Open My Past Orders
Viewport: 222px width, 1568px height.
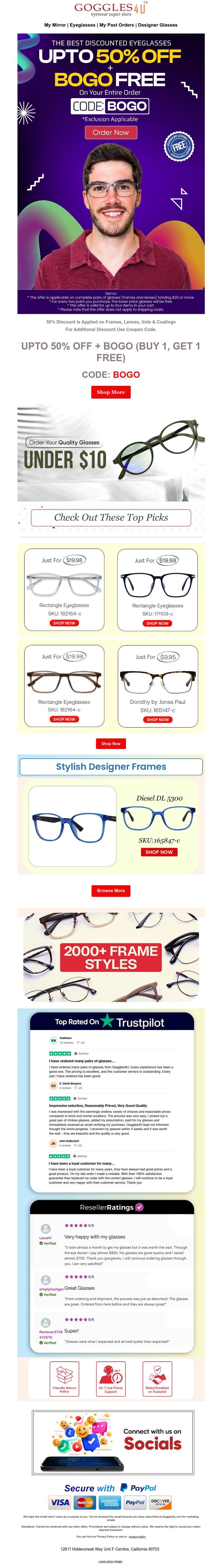pos(117,25)
